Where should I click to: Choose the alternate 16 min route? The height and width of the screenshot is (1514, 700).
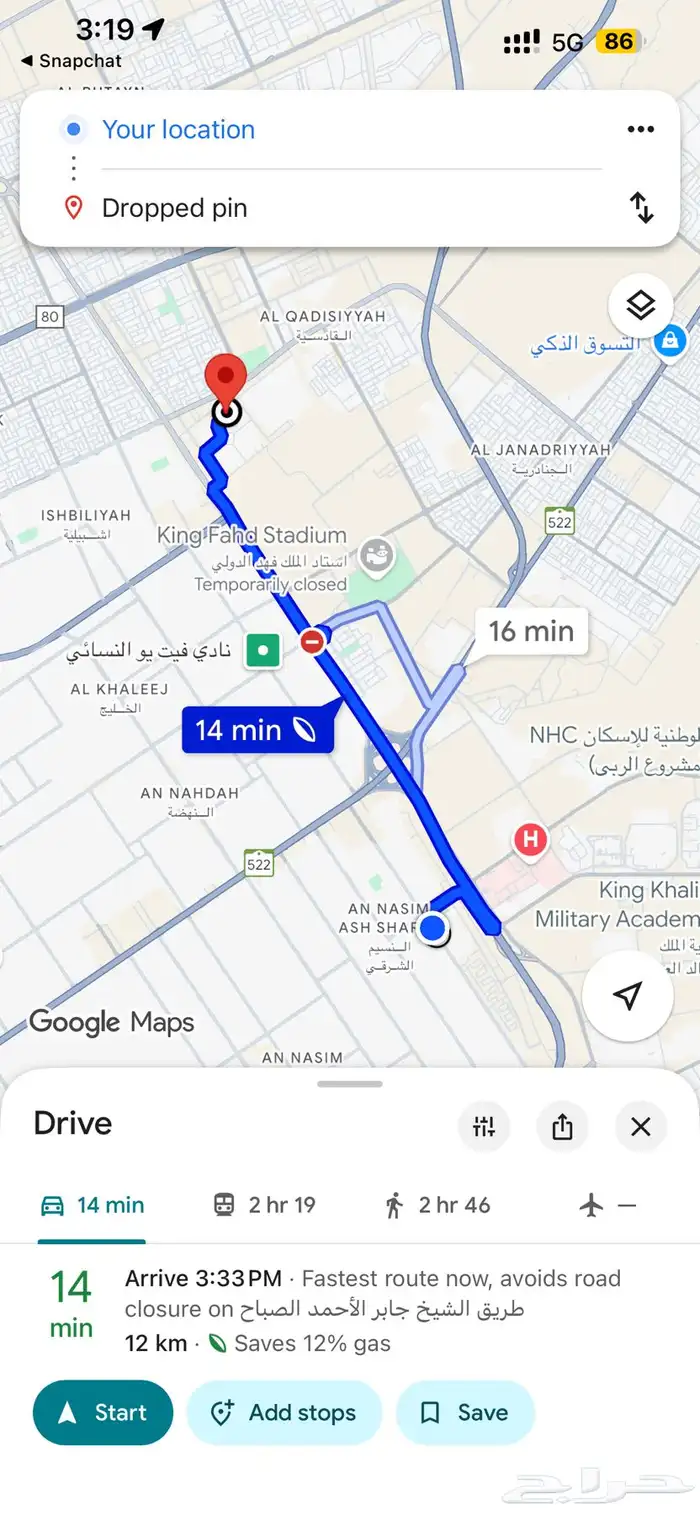tap(531, 632)
